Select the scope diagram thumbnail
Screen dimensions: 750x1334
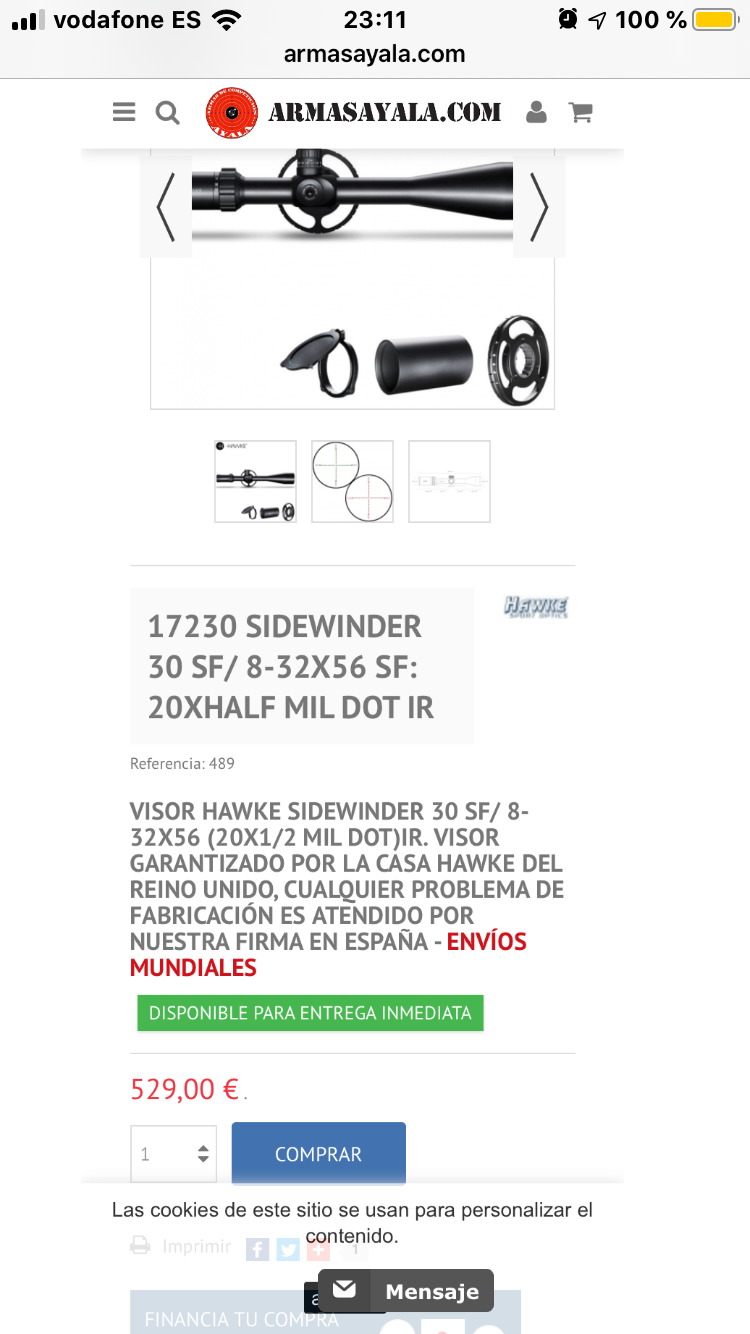449,481
